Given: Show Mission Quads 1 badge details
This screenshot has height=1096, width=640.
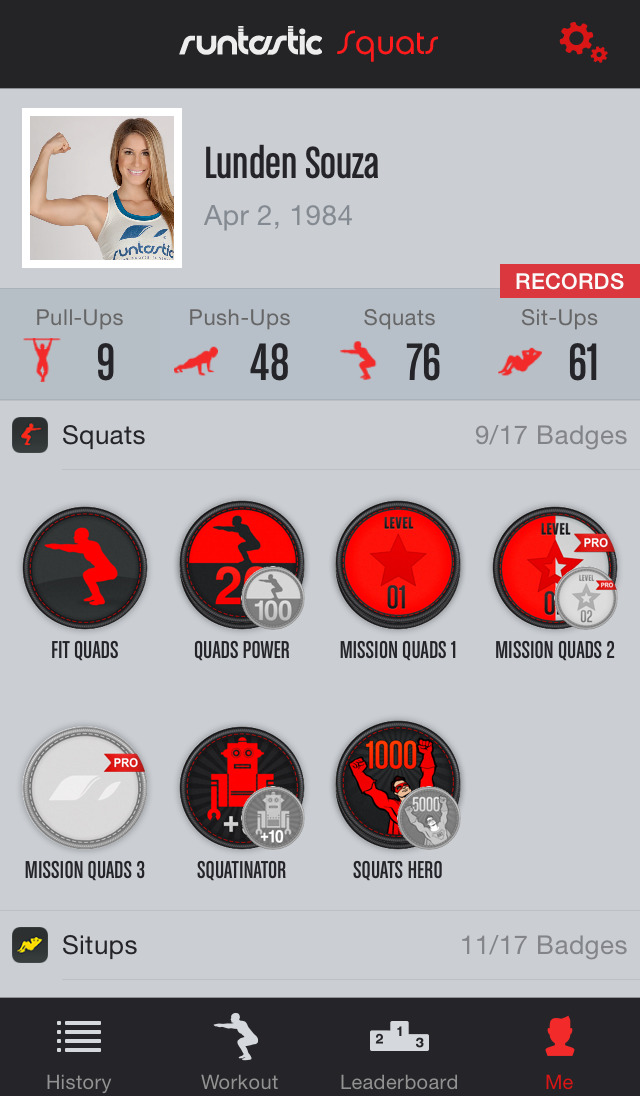Looking at the screenshot, I should (398, 570).
